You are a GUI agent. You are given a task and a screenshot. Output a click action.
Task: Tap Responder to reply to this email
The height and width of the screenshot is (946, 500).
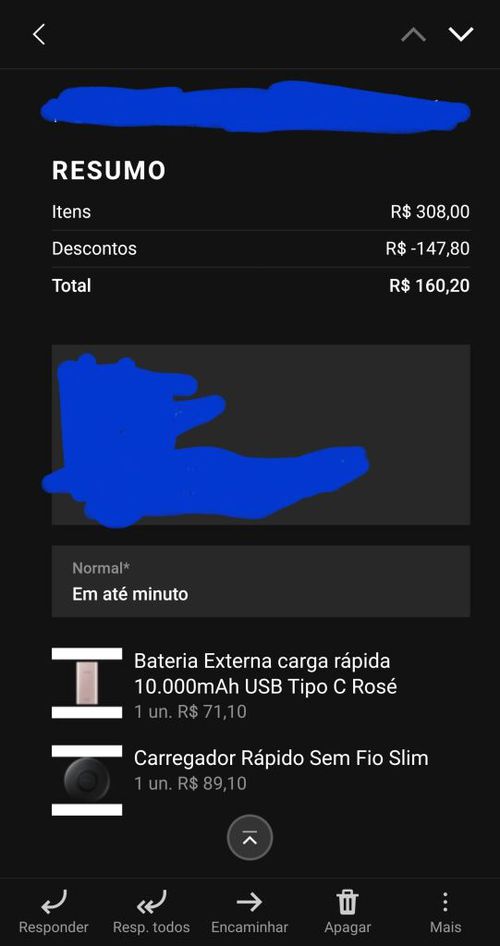[x=54, y=913]
